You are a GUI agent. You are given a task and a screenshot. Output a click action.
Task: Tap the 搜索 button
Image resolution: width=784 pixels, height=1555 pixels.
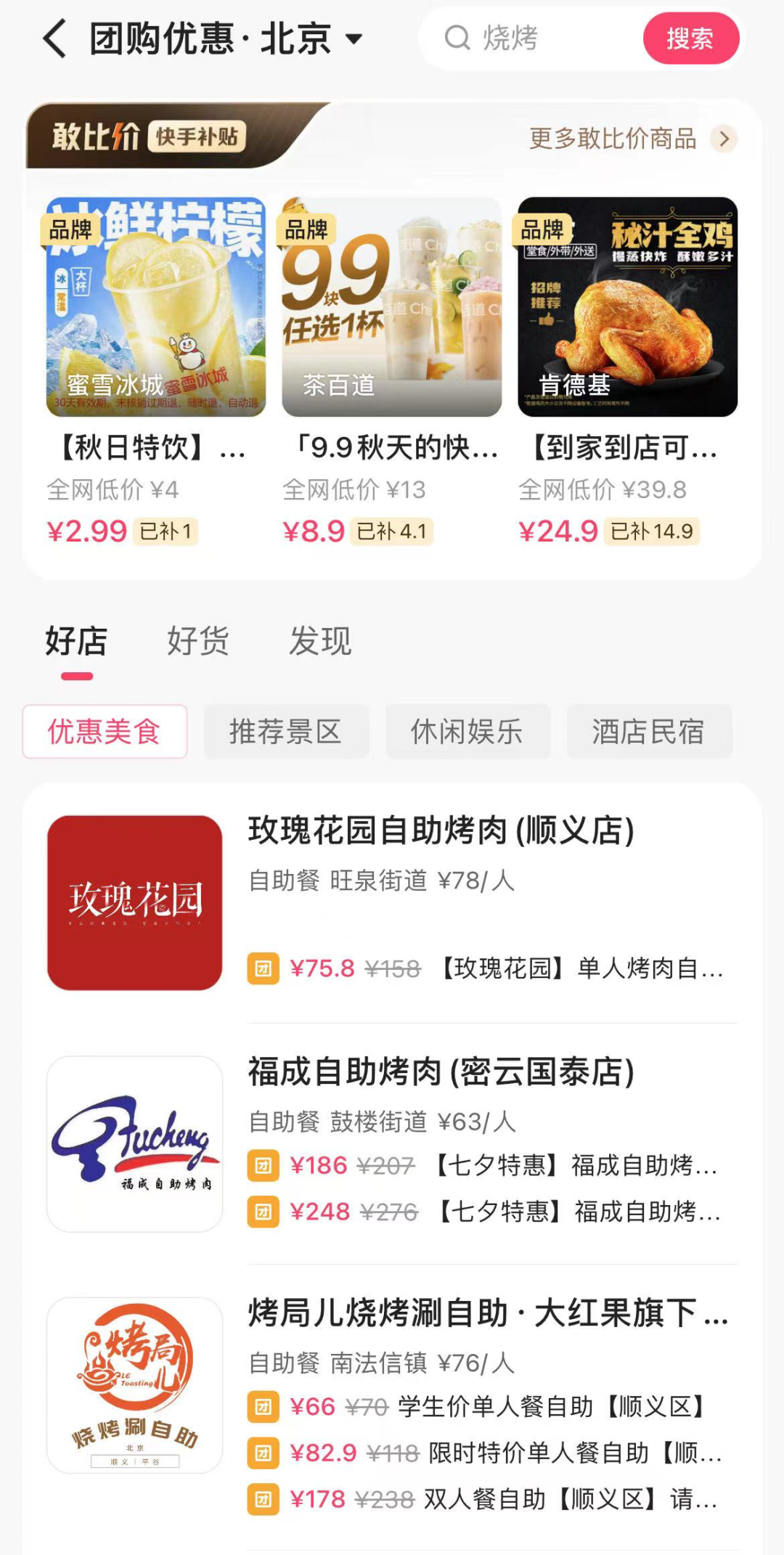click(x=690, y=38)
